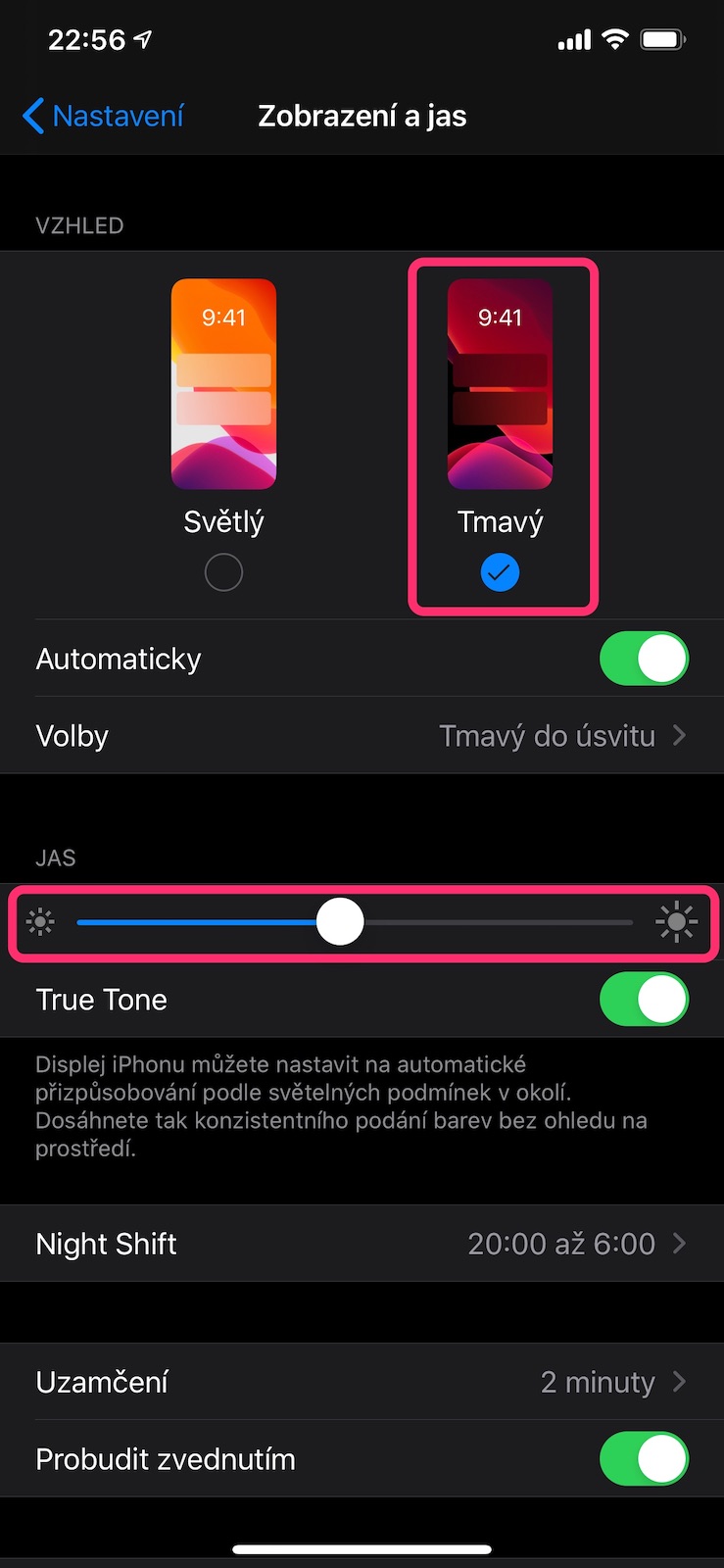Turn off True Tone

click(x=644, y=1000)
